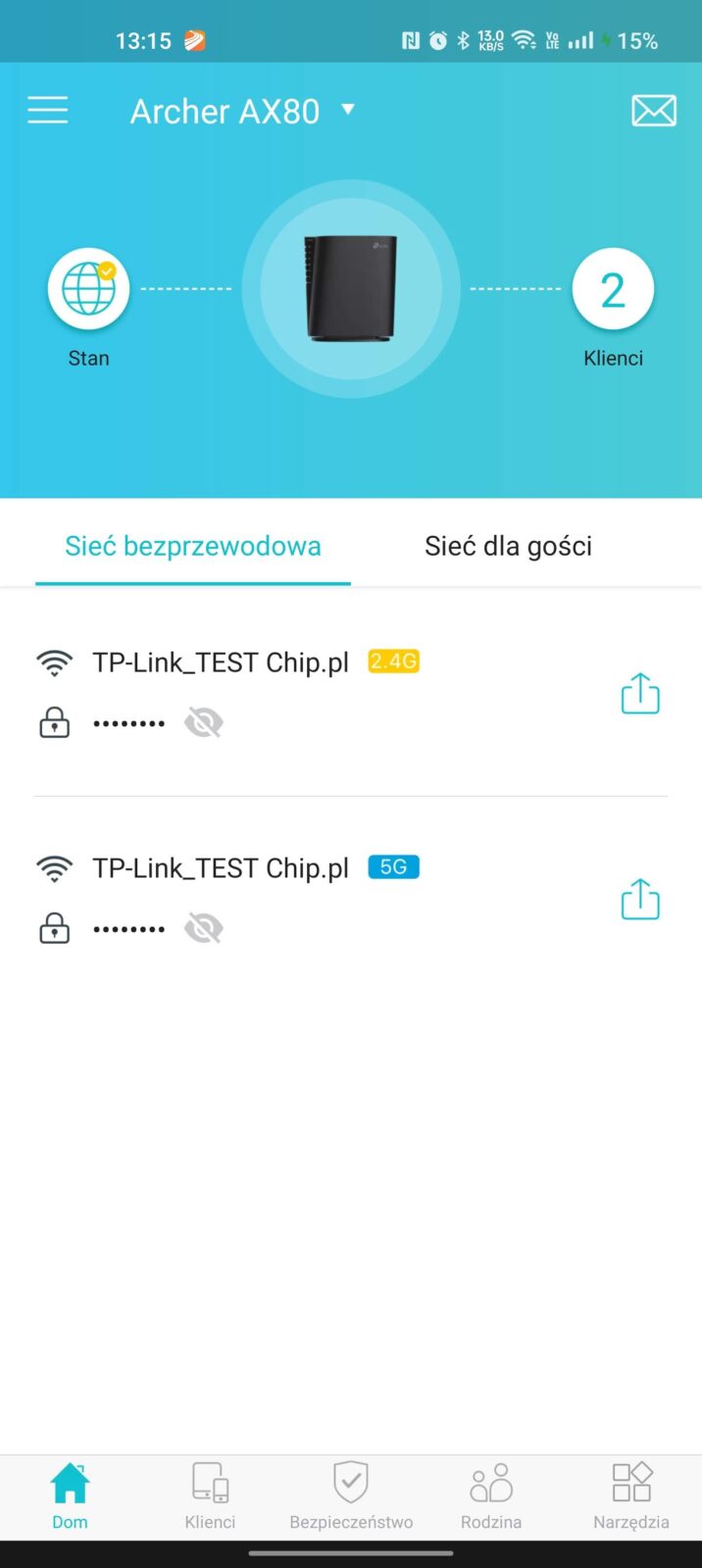Show the 5G network password
The image size is (702, 1568).
point(204,928)
